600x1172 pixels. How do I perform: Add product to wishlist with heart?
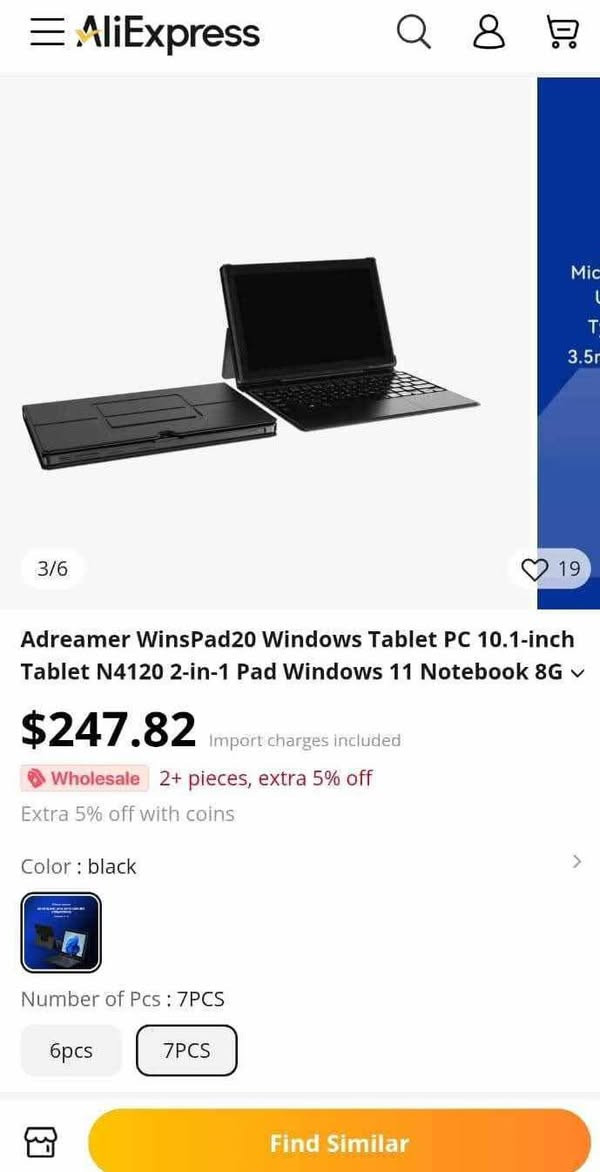[x=537, y=569]
